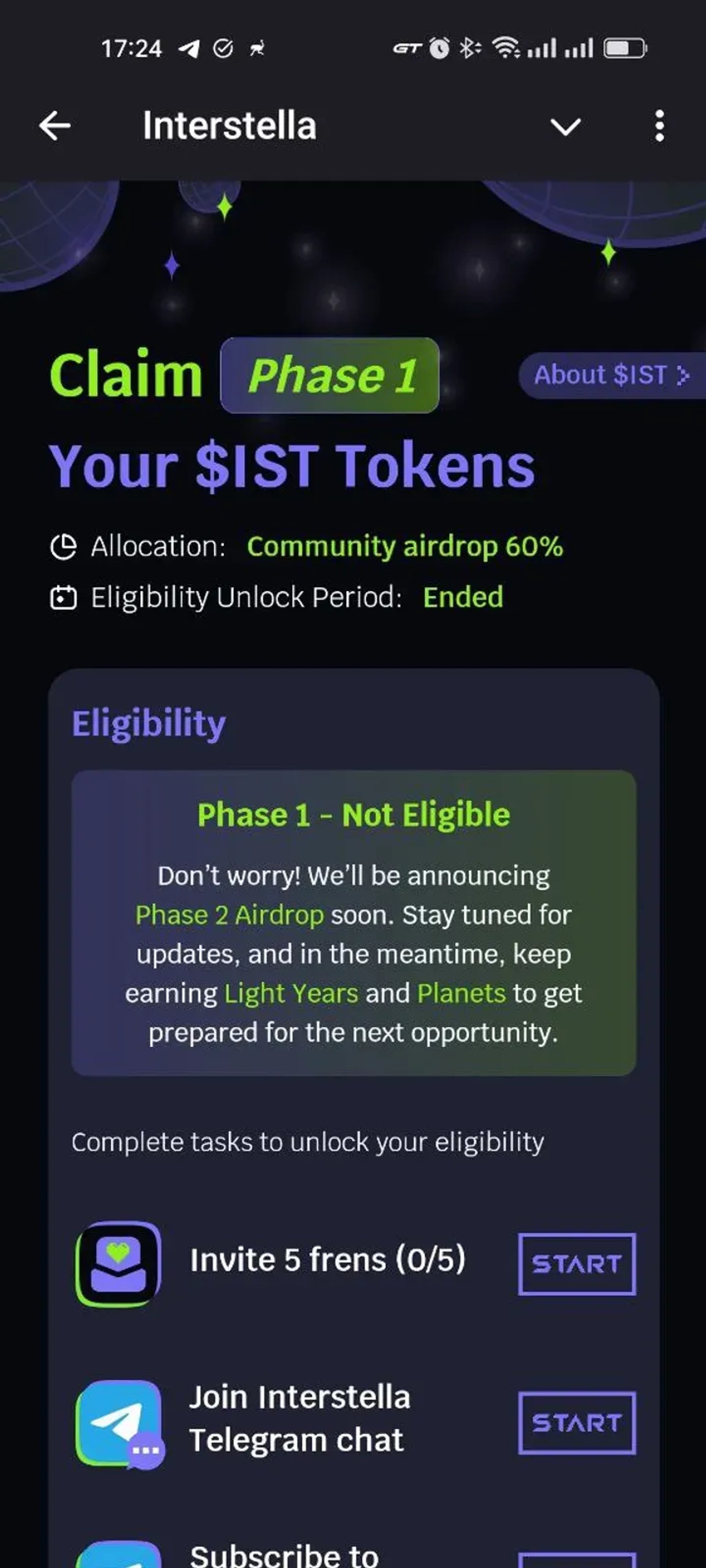
Task: Start the Join Interstella Telegram chat task
Action: click(x=576, y=1422)
